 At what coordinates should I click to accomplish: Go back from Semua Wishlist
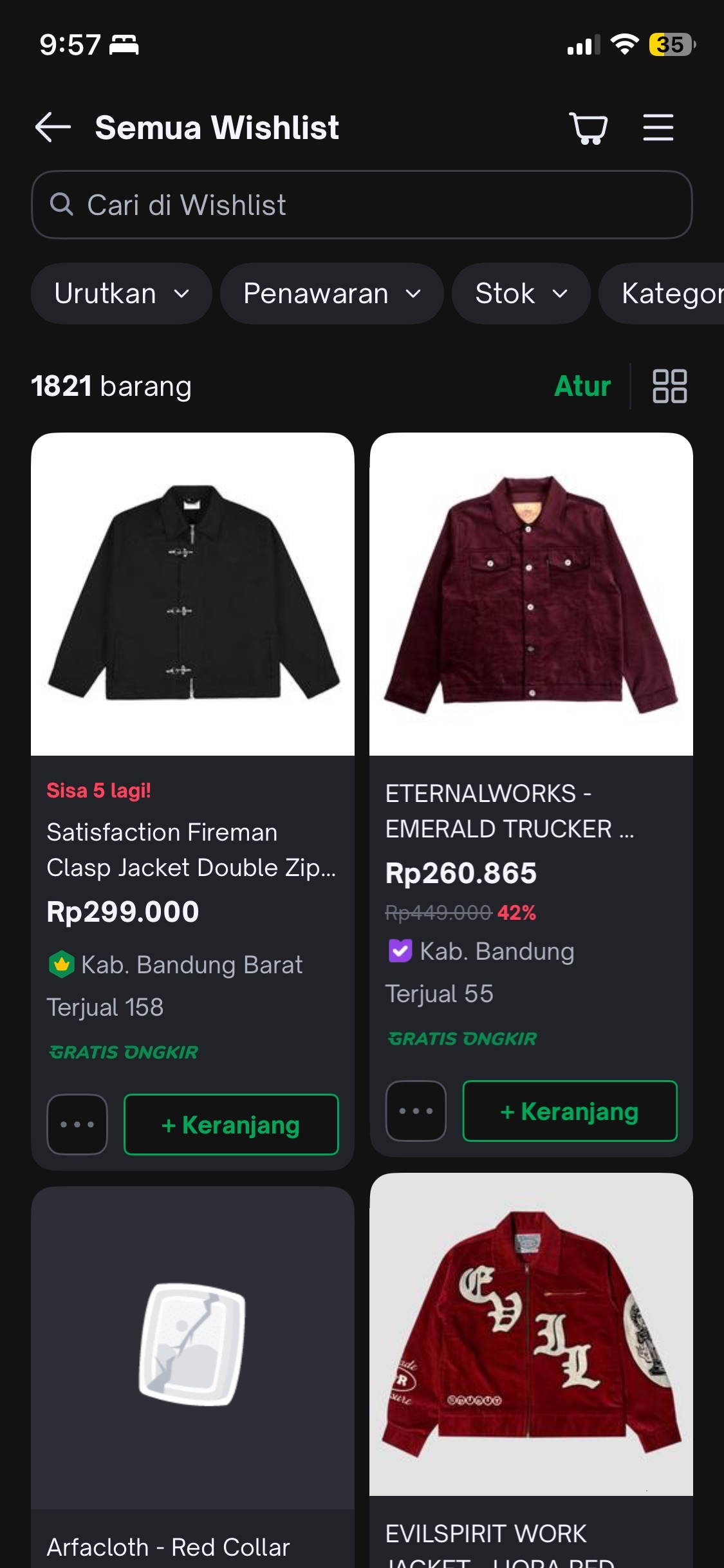(53, 127)
